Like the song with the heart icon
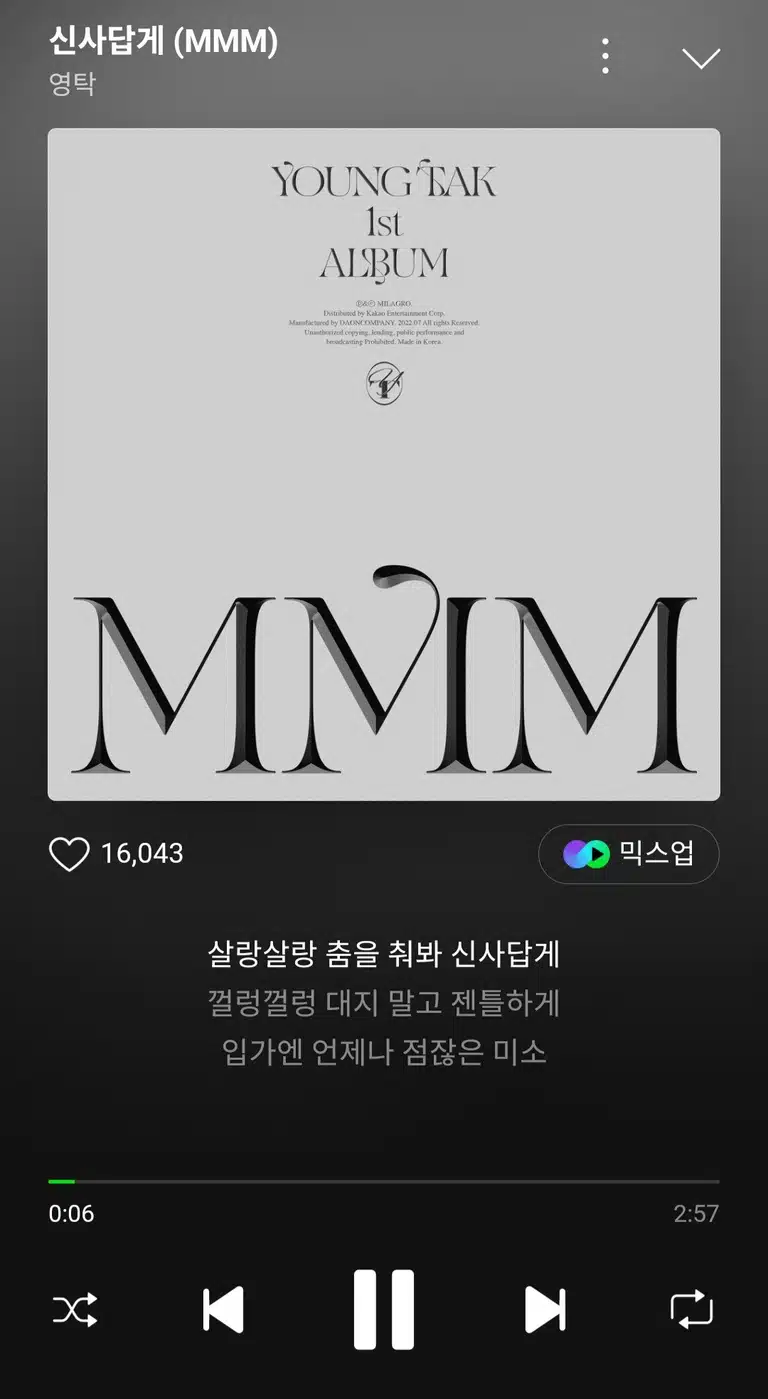 [x=69, y=854]
